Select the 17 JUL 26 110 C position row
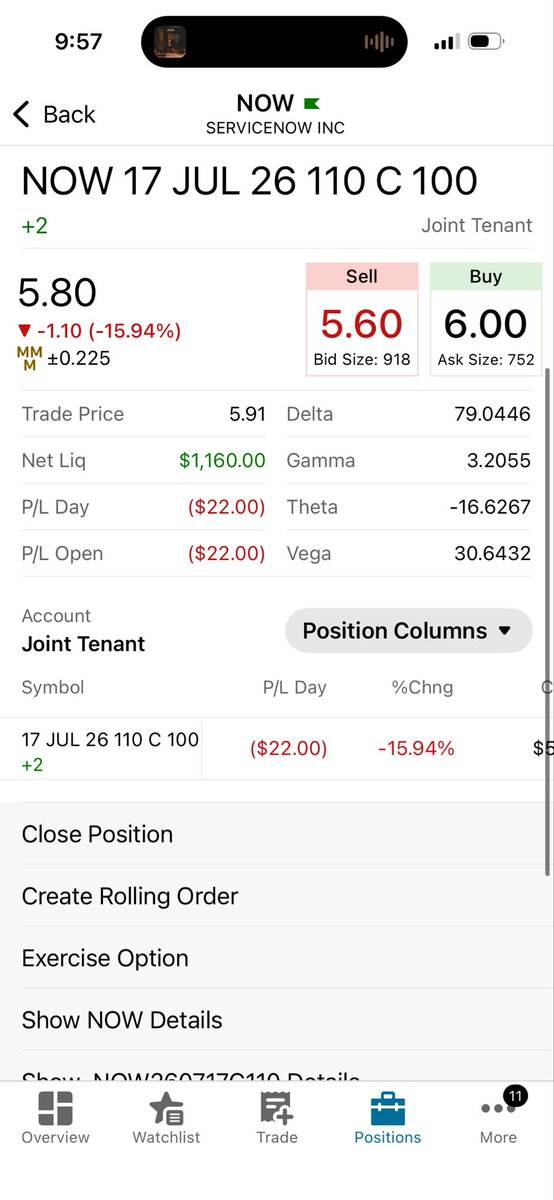 [x=277, y=749]
